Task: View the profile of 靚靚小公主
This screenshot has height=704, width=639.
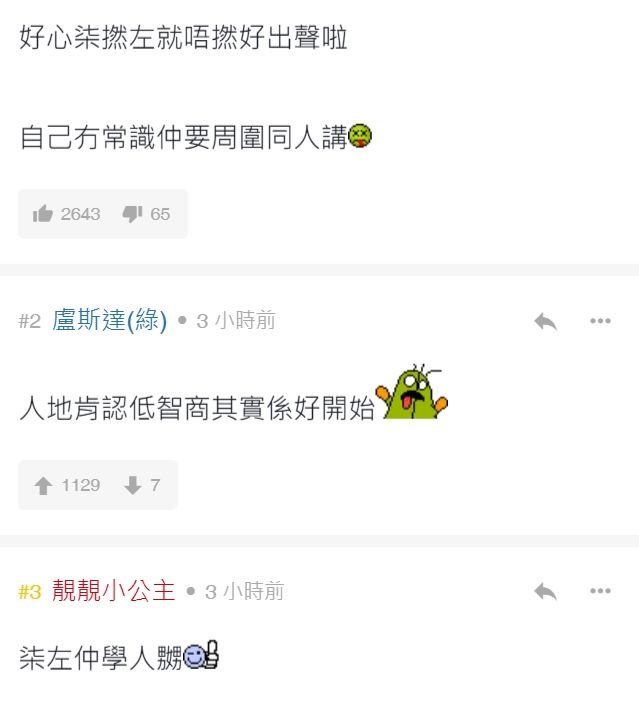Action: [x=114, y=591]
